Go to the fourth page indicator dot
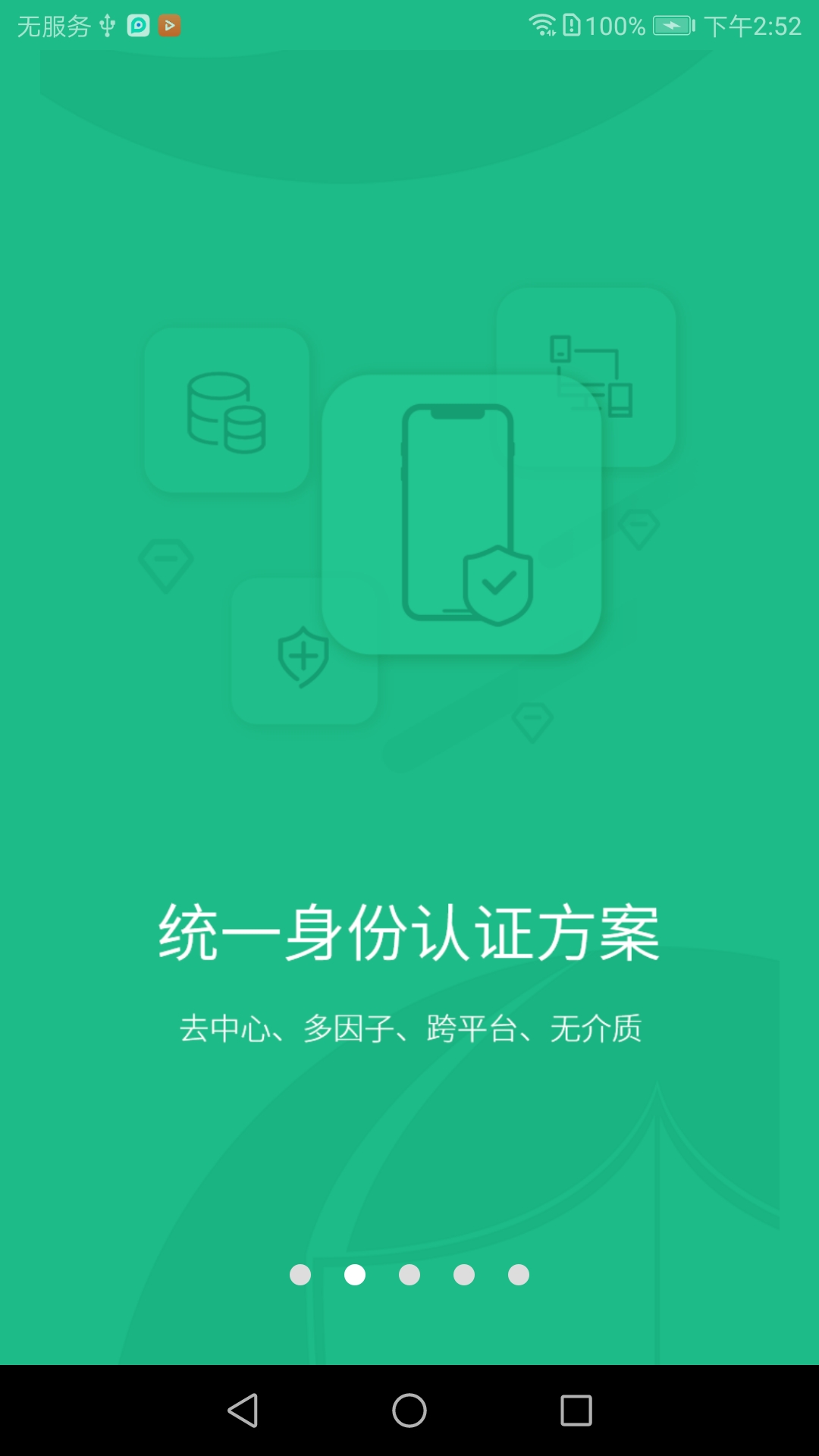Screen dimensions: 819x1456 (464, 1275)
